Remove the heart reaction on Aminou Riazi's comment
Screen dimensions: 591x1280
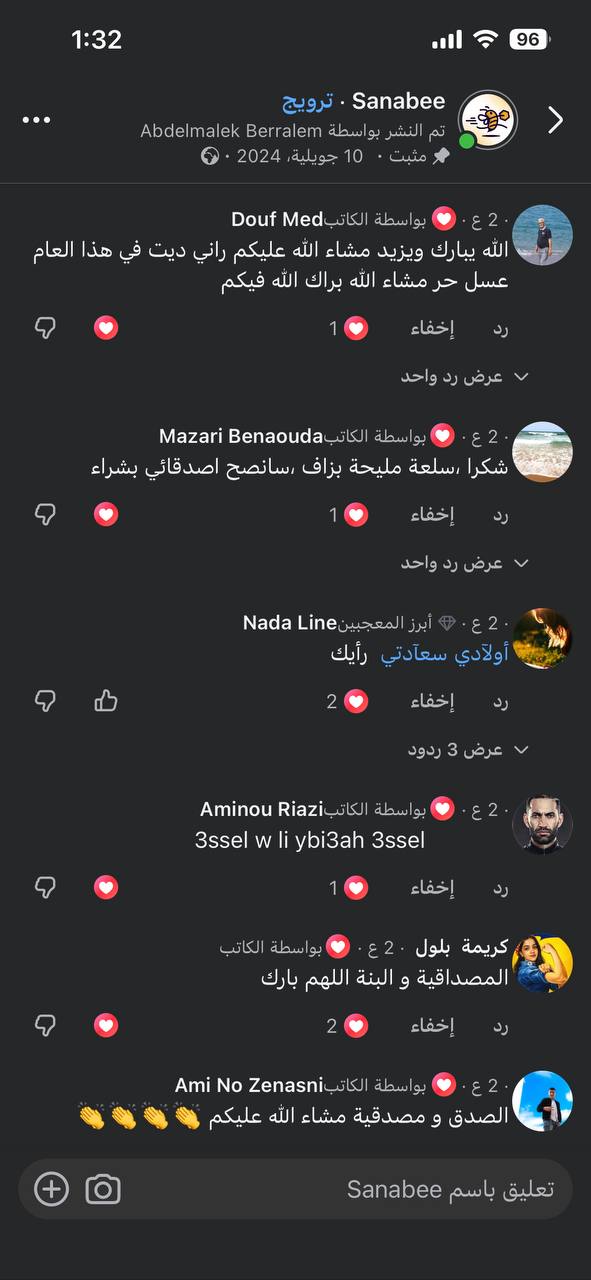click(x=106, y=887)
